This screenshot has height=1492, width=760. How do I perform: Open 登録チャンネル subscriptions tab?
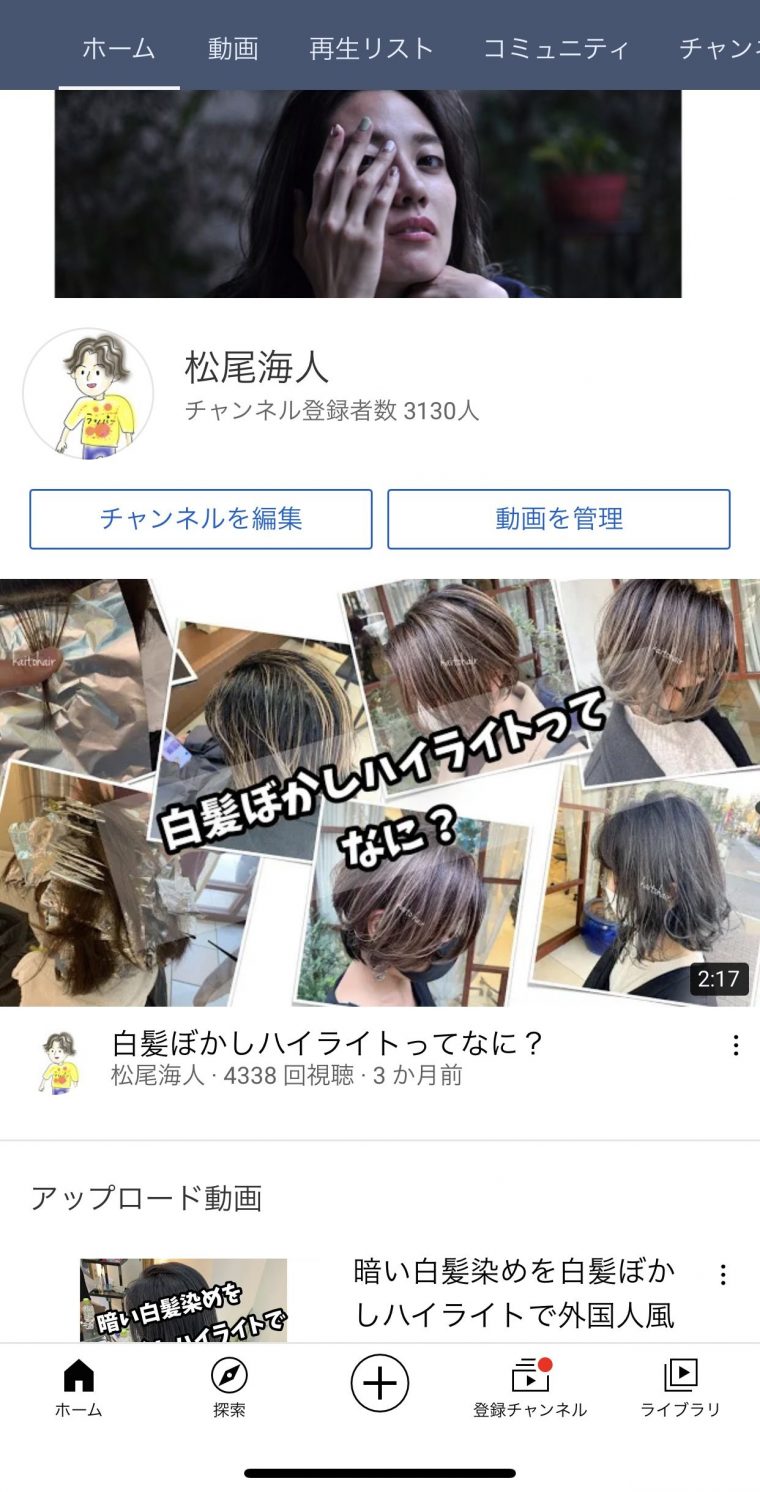[530, 1388]
